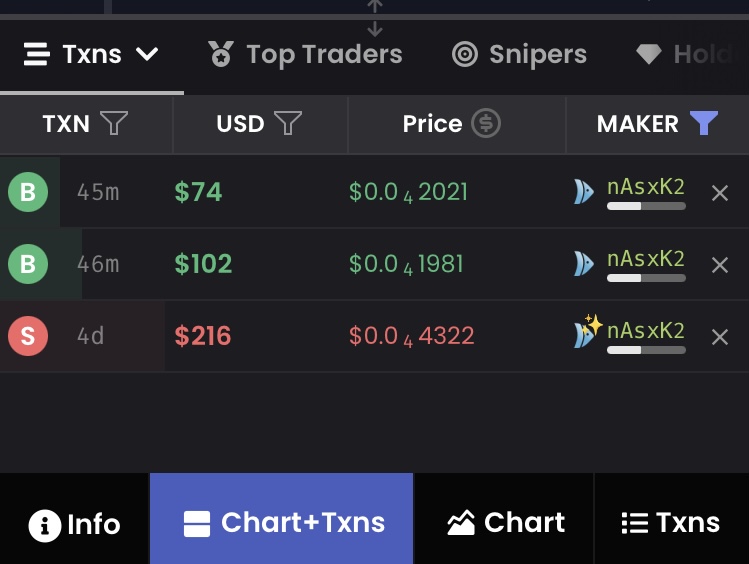Screen dimensions: 749x564
Task: Dismiss maker filter on the $216 row
Action: [719, 337]
